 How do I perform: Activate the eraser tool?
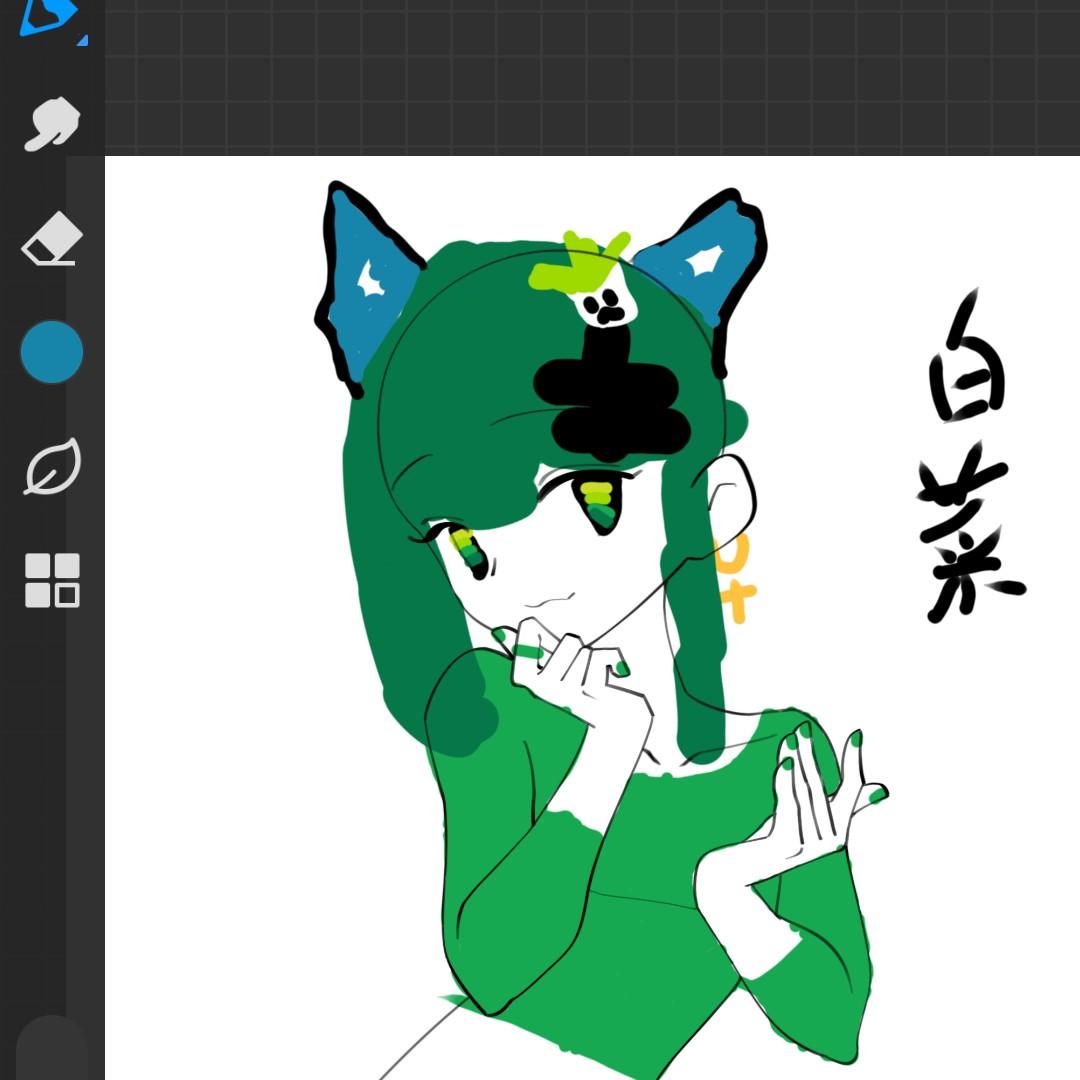click(52, 238)
